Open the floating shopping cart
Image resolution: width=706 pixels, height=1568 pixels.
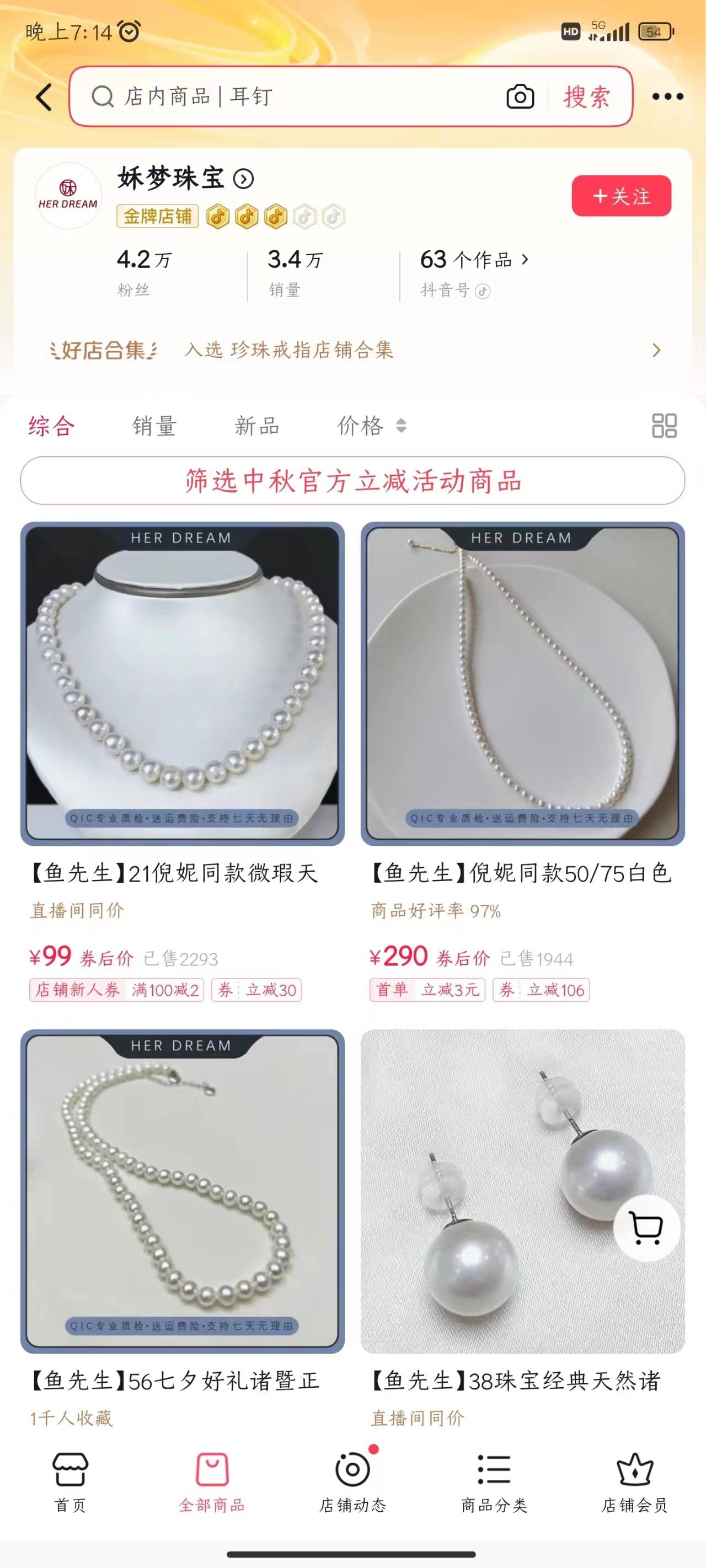click(646, 1228)
